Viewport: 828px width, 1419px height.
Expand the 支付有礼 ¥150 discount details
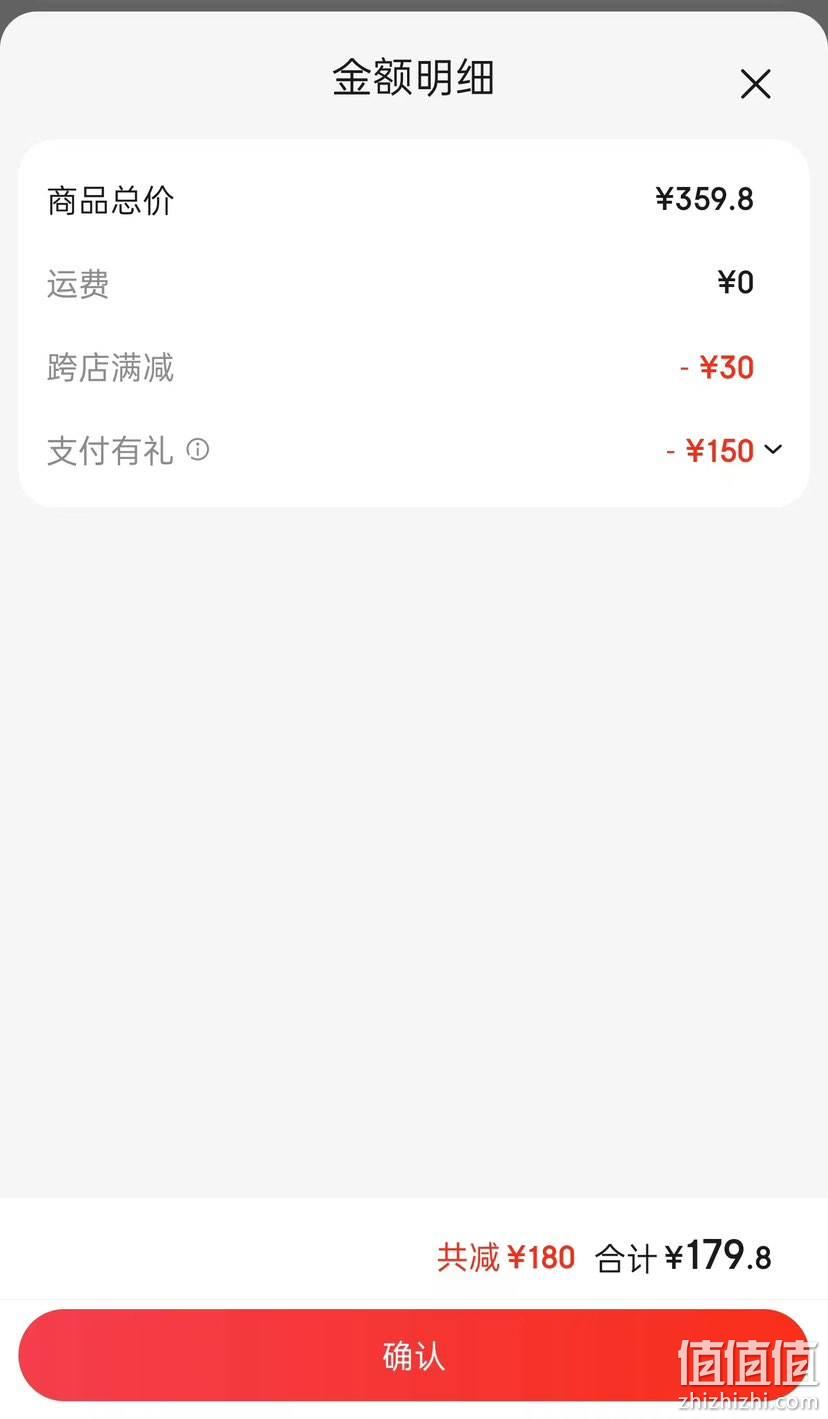pos(773,450)
